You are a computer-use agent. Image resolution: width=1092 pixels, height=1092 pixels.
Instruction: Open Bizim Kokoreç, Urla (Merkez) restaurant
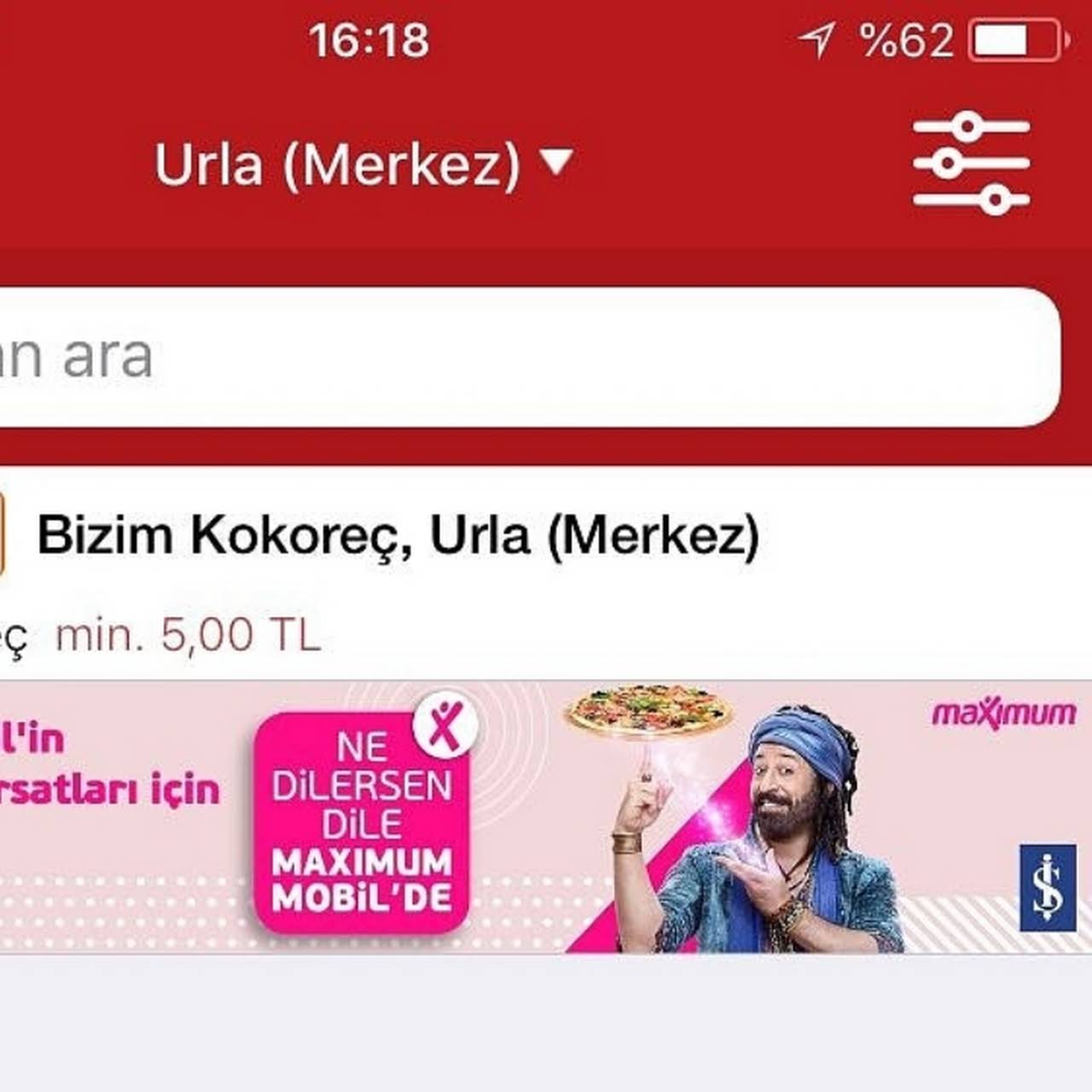[x=398, y=537]
